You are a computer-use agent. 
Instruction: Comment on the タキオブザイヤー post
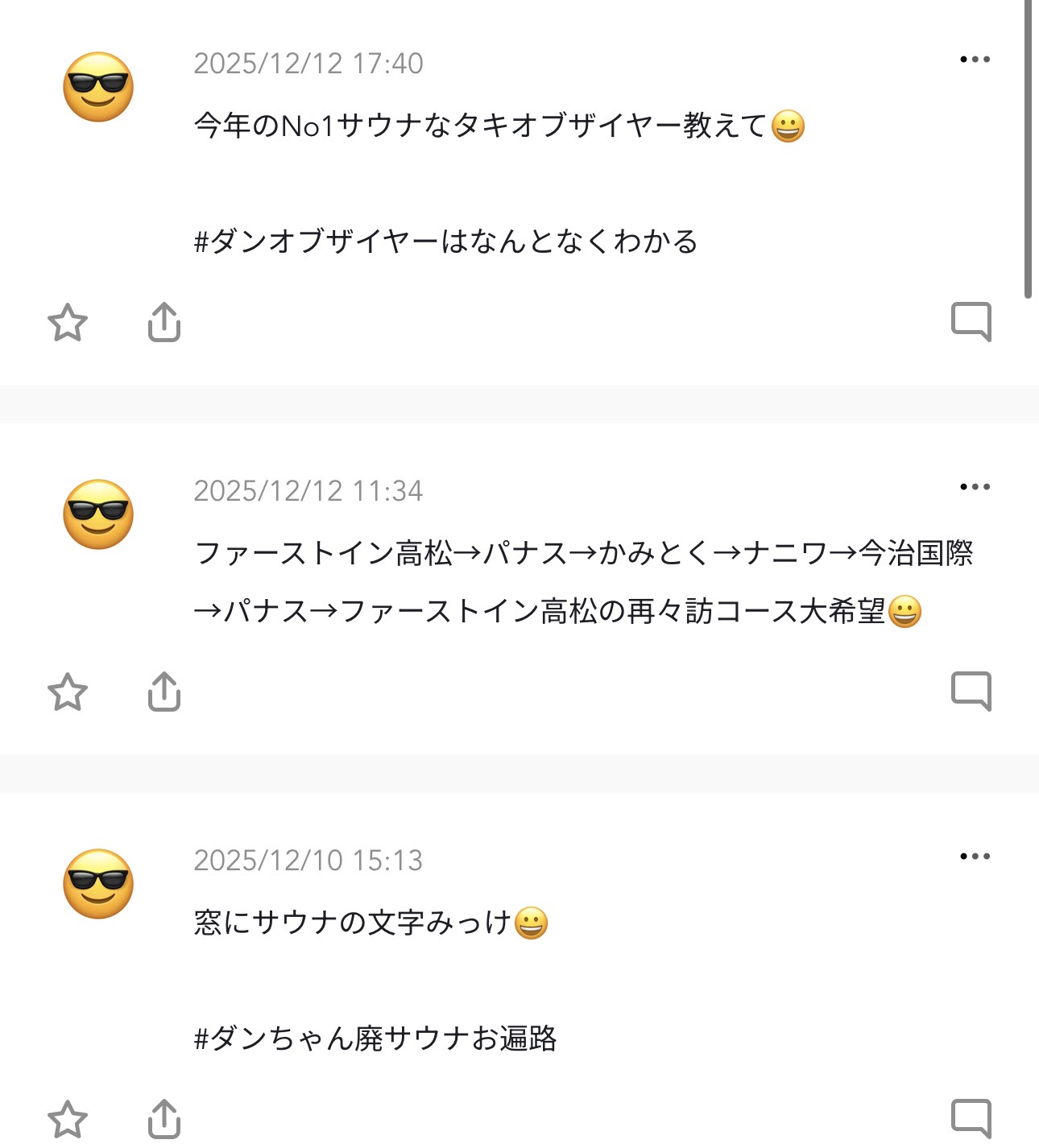click(971, 323)
